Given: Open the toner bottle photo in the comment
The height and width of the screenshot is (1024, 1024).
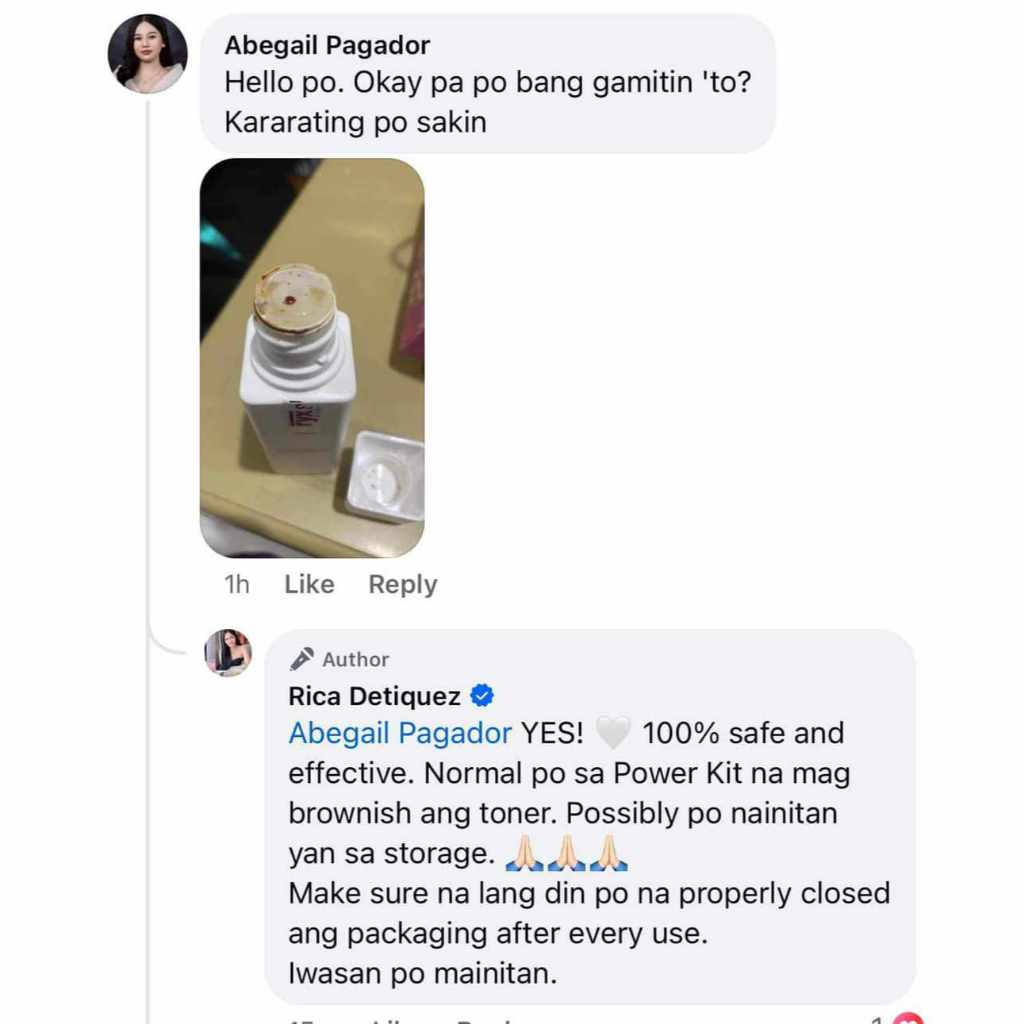Looking at the screenshot, I should pos(312,357).
